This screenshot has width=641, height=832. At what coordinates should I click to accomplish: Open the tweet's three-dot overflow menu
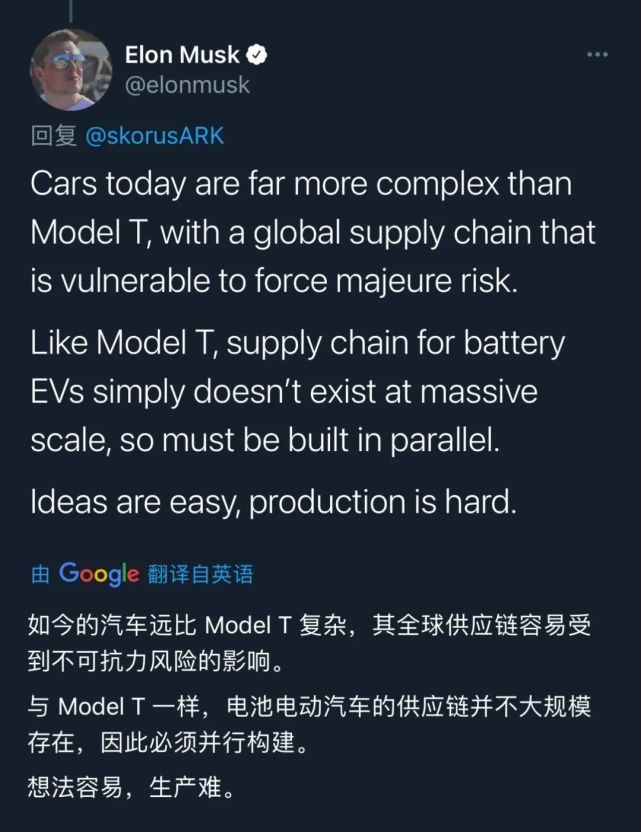pyautogui.click(x=597, y=54)
